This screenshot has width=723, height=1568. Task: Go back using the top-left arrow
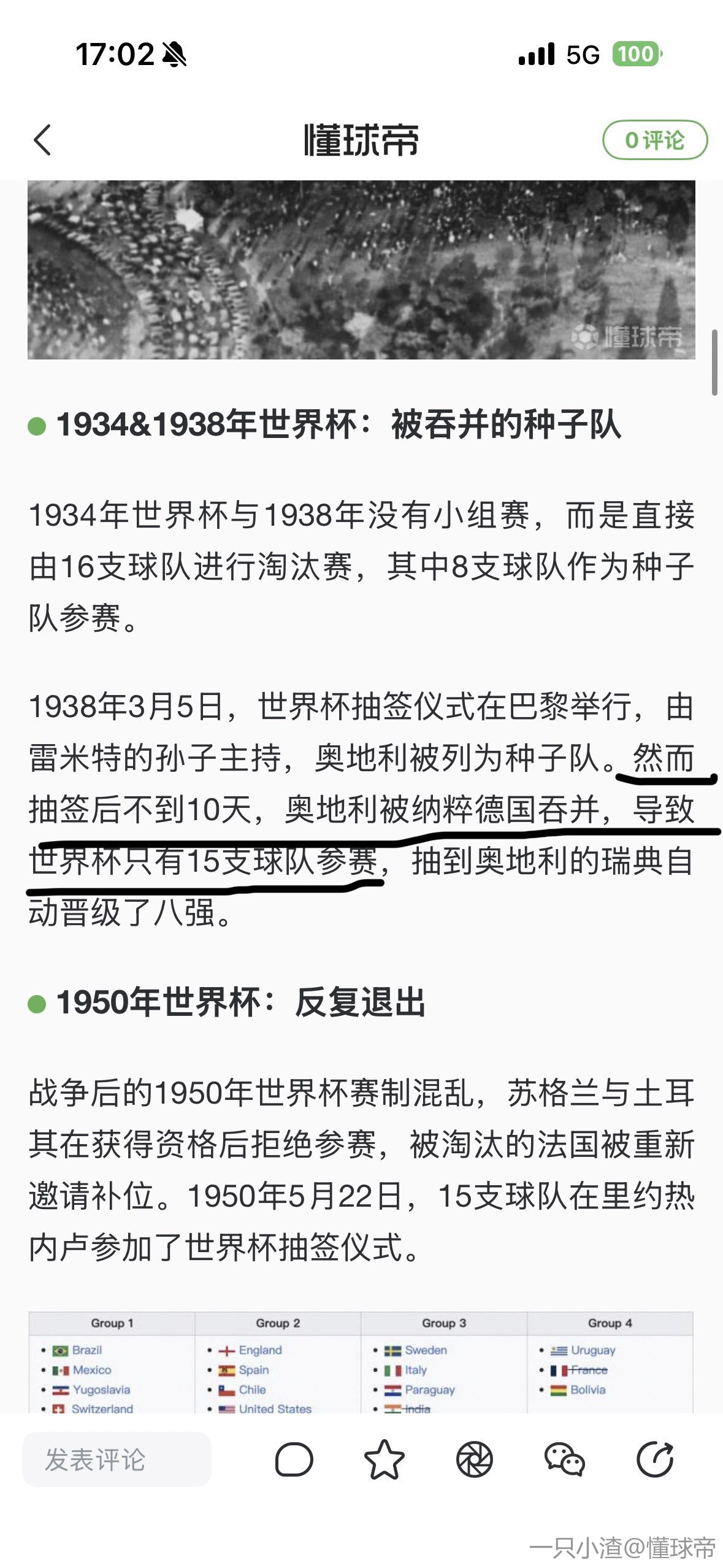(42, 140)
